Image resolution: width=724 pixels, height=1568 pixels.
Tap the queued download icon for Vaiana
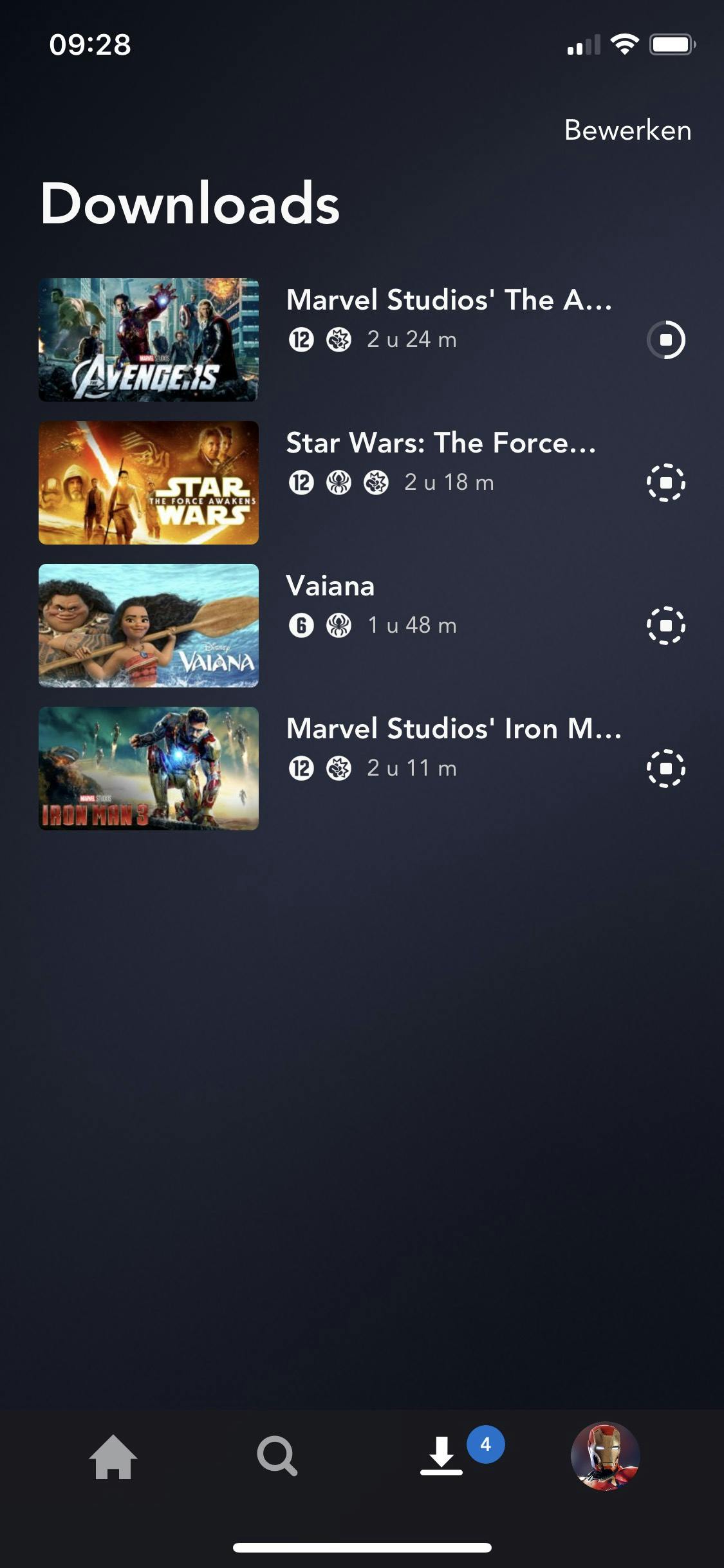click(665, 625)
